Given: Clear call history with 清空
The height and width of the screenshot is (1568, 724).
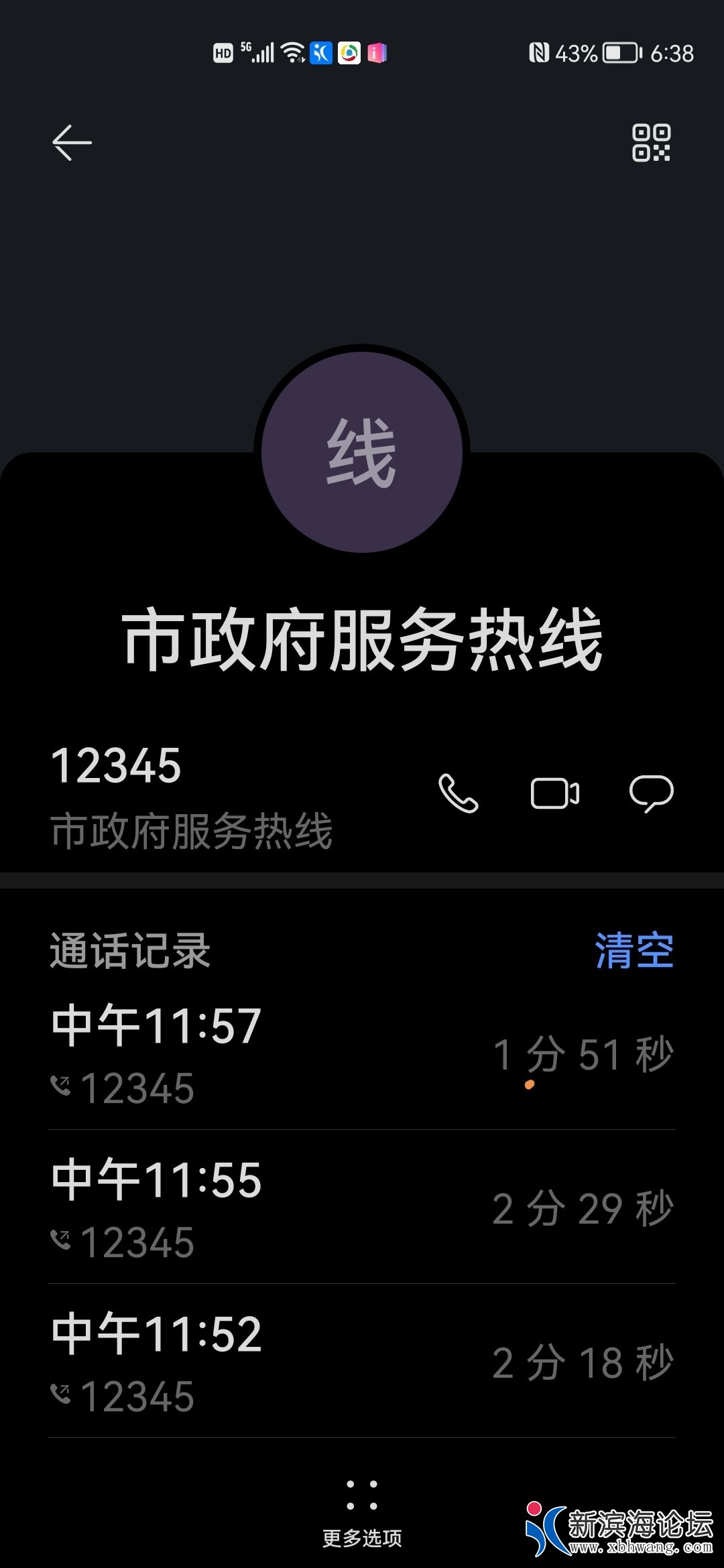Looking at the screenshot, I should 634,950.
